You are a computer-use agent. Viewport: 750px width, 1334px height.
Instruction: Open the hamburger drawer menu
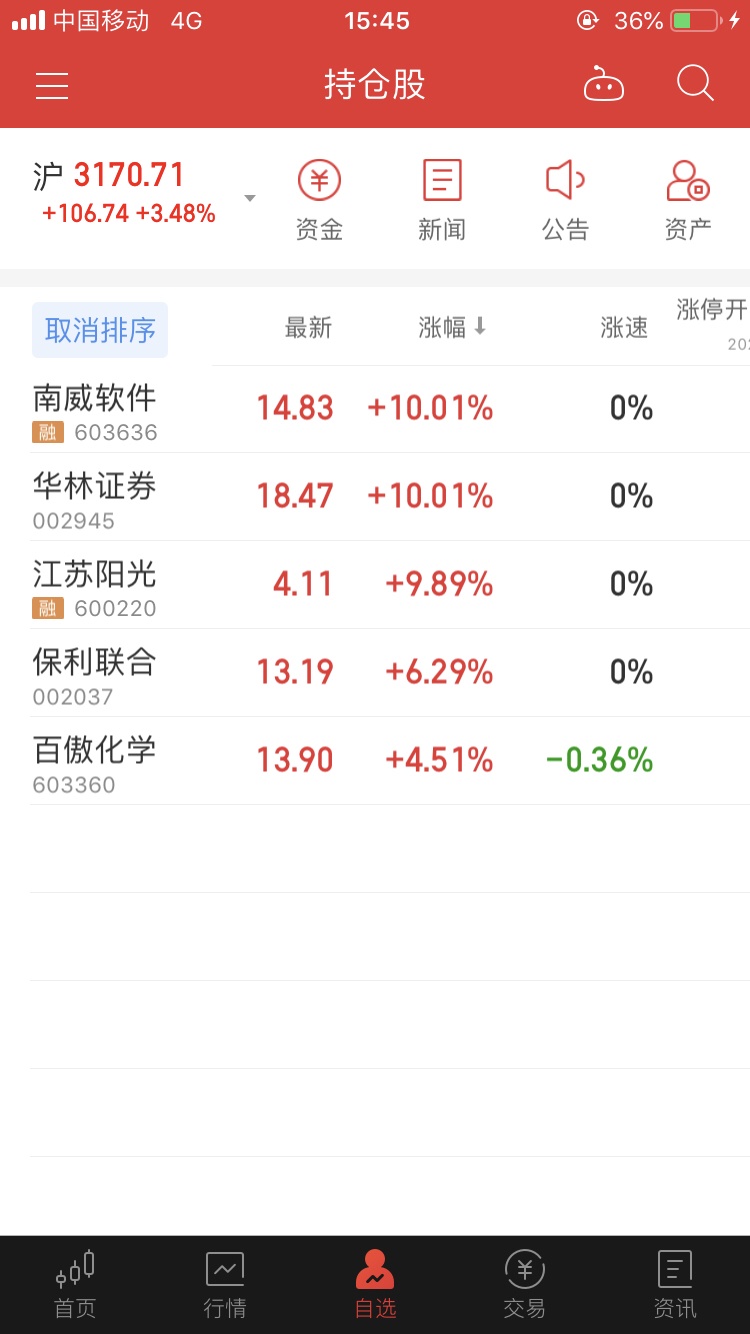(x=52, y=85)
